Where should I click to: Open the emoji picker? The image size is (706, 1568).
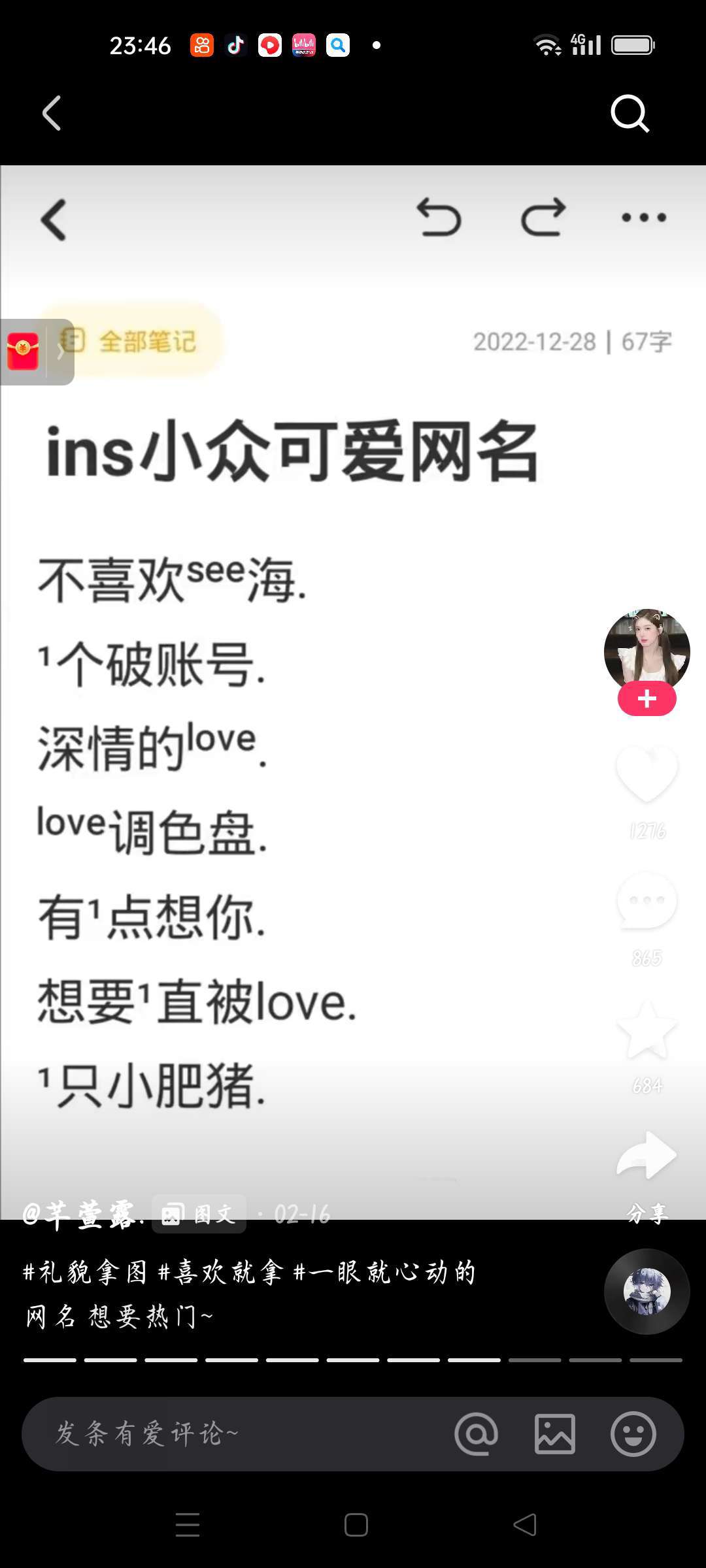click(x=633, y=1434)
